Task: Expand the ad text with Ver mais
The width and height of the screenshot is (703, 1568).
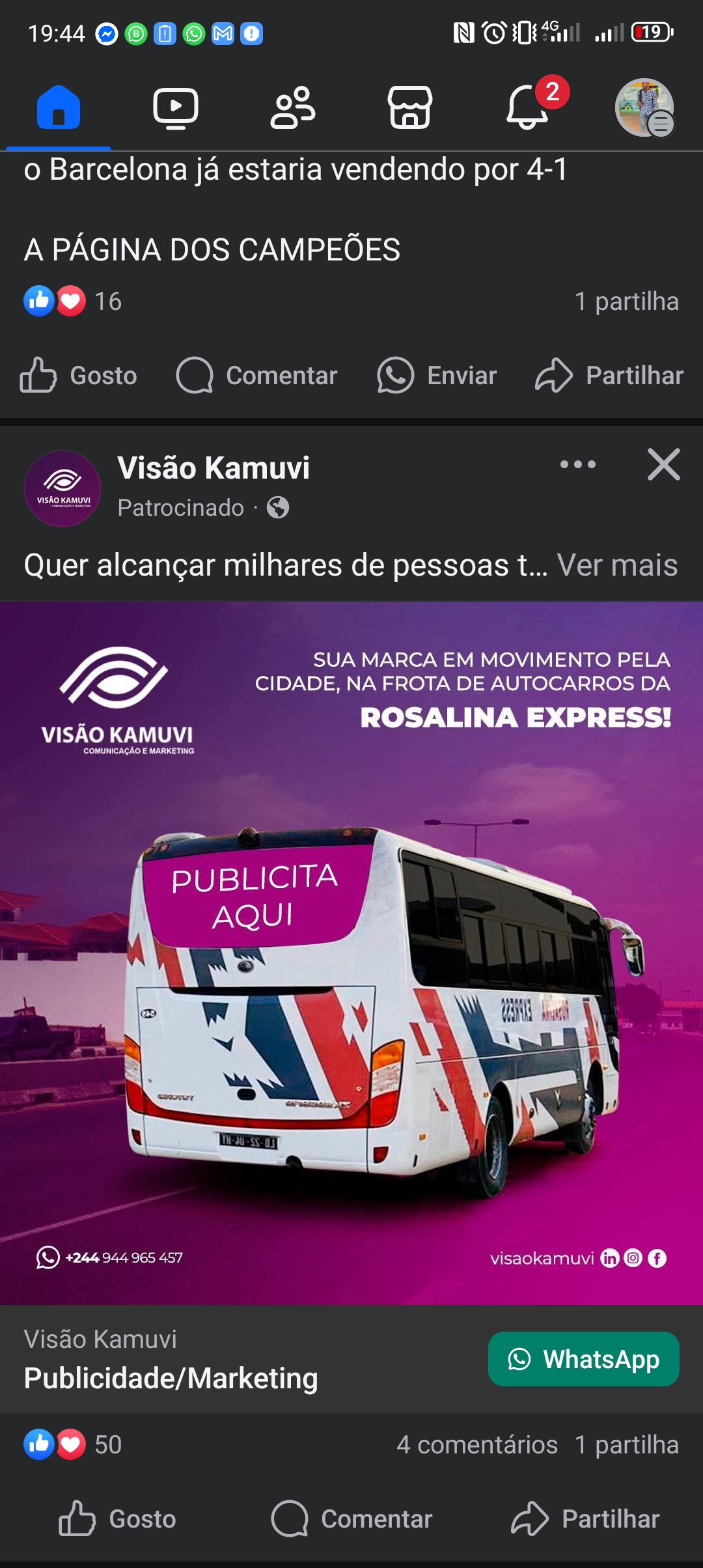Action: pos(617,565)
